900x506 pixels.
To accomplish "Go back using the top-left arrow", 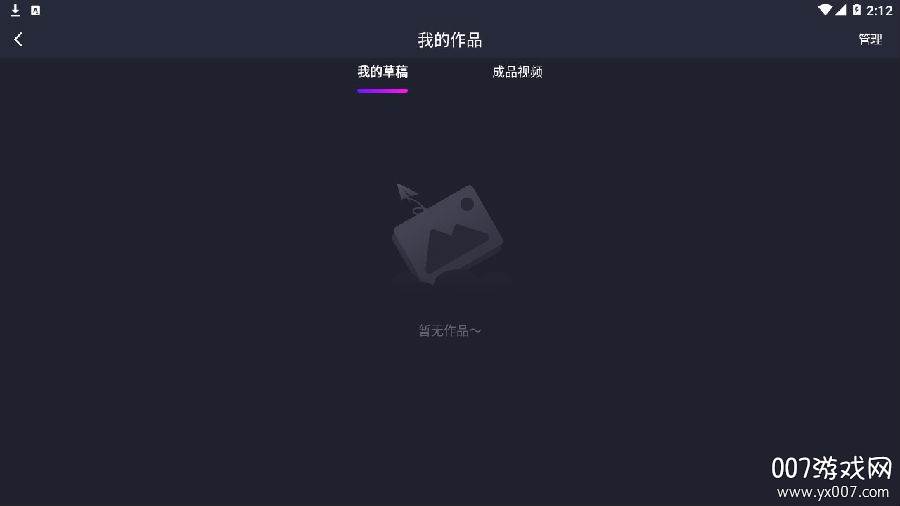I will (x=18, y=39).
